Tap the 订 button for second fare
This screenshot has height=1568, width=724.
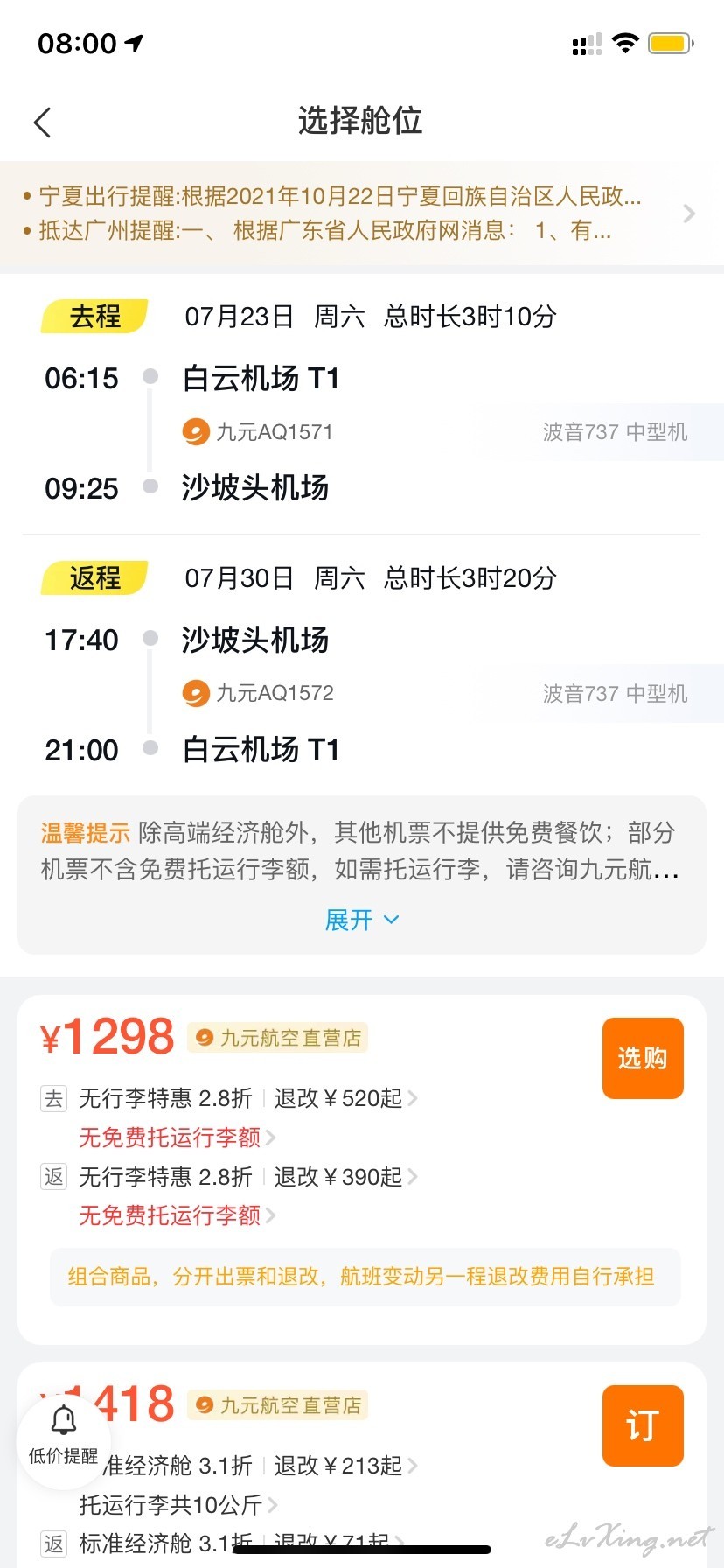[643, 1425]
